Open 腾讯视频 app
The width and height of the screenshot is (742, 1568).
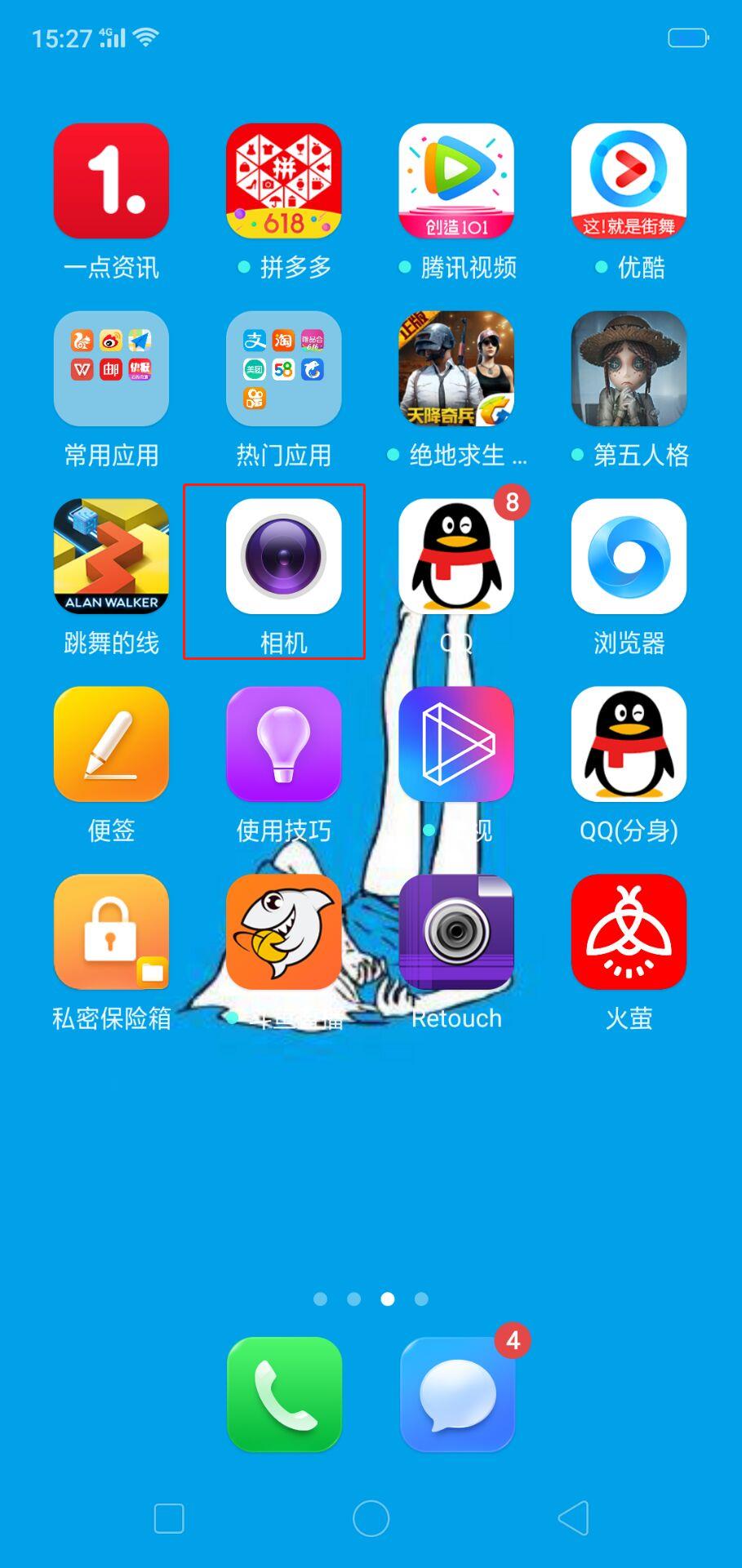coord(455,181)
